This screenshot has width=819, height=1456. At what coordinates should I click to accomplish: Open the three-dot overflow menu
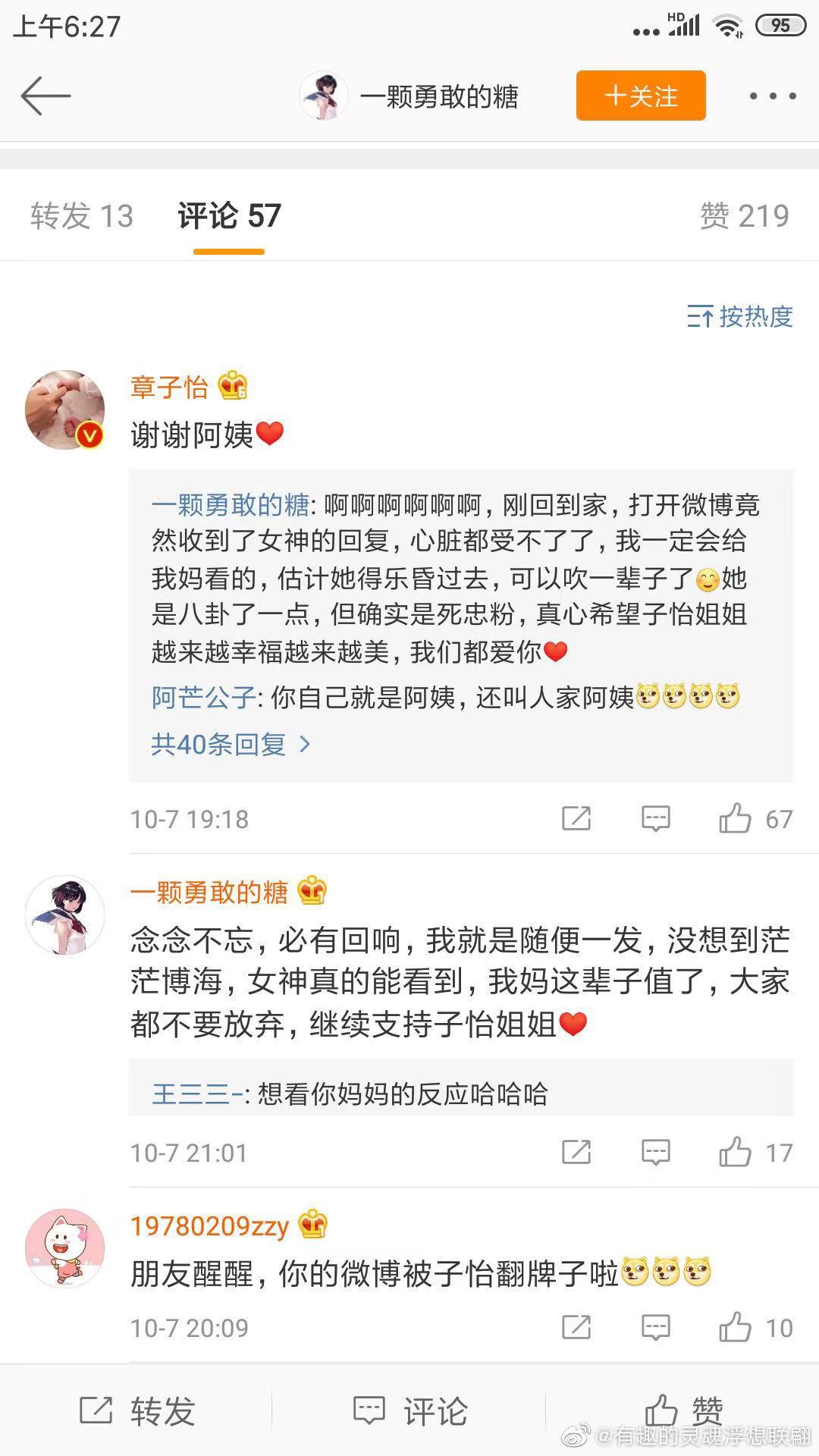pos(772,96)
